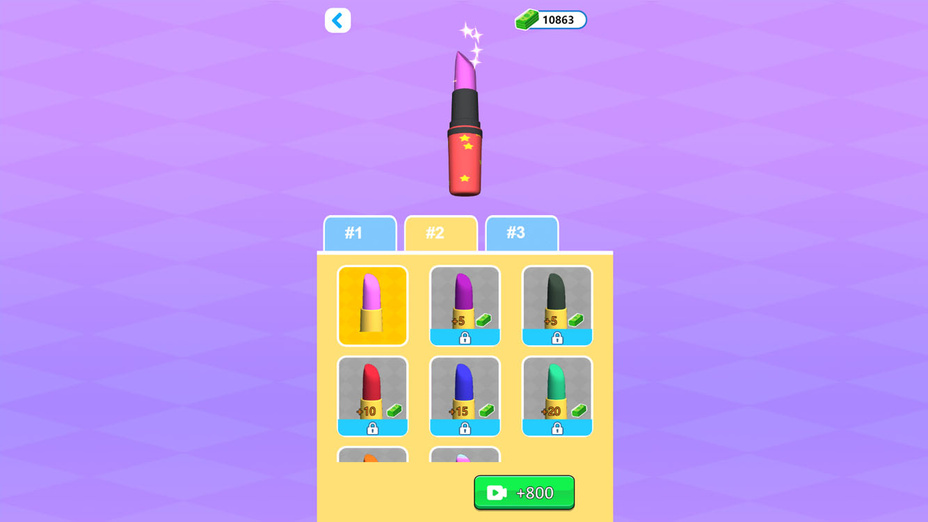Choose the locked blue lipstick +15
This screenshot has width=928, height=522.
[464, 396]
